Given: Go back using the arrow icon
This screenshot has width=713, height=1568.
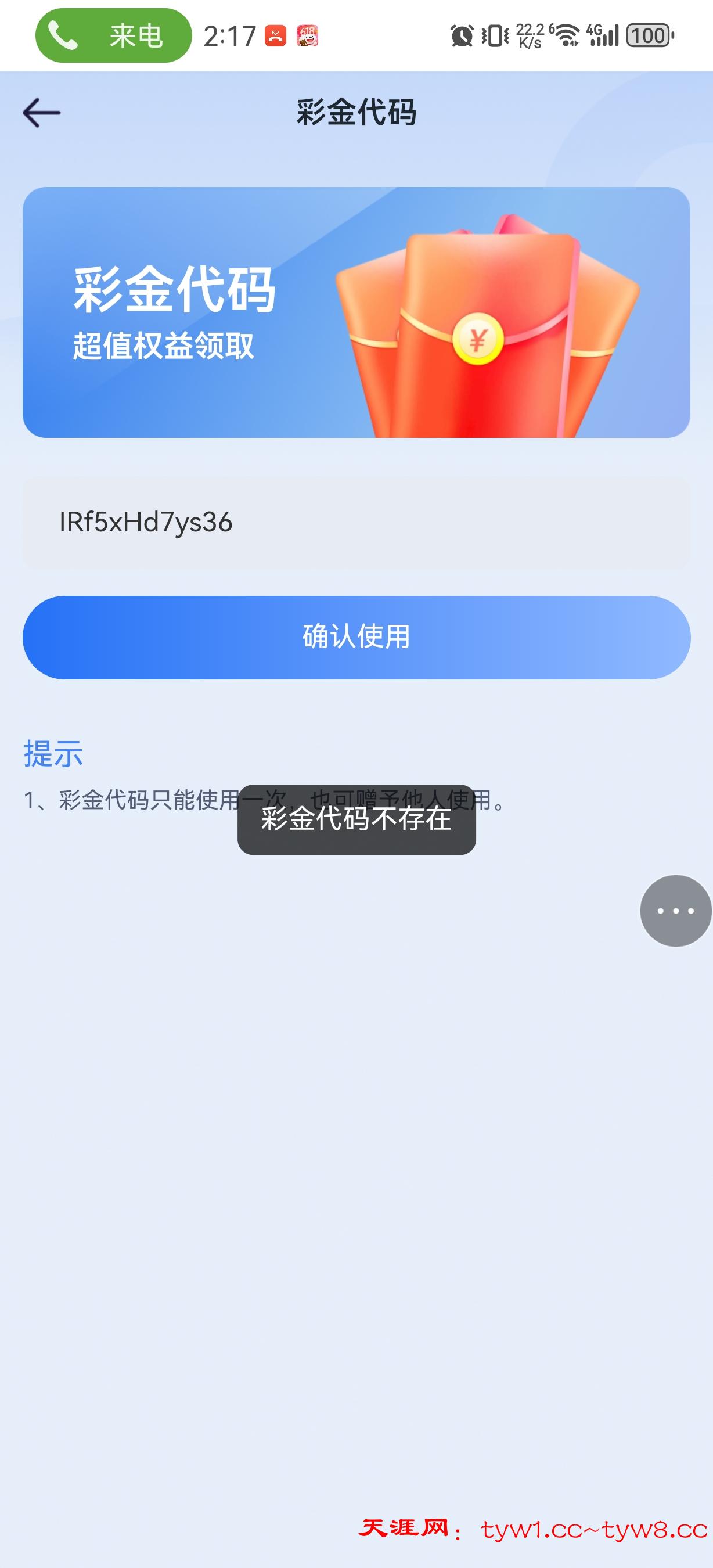Looking at the screenshot, I should [x=41, y=113].
